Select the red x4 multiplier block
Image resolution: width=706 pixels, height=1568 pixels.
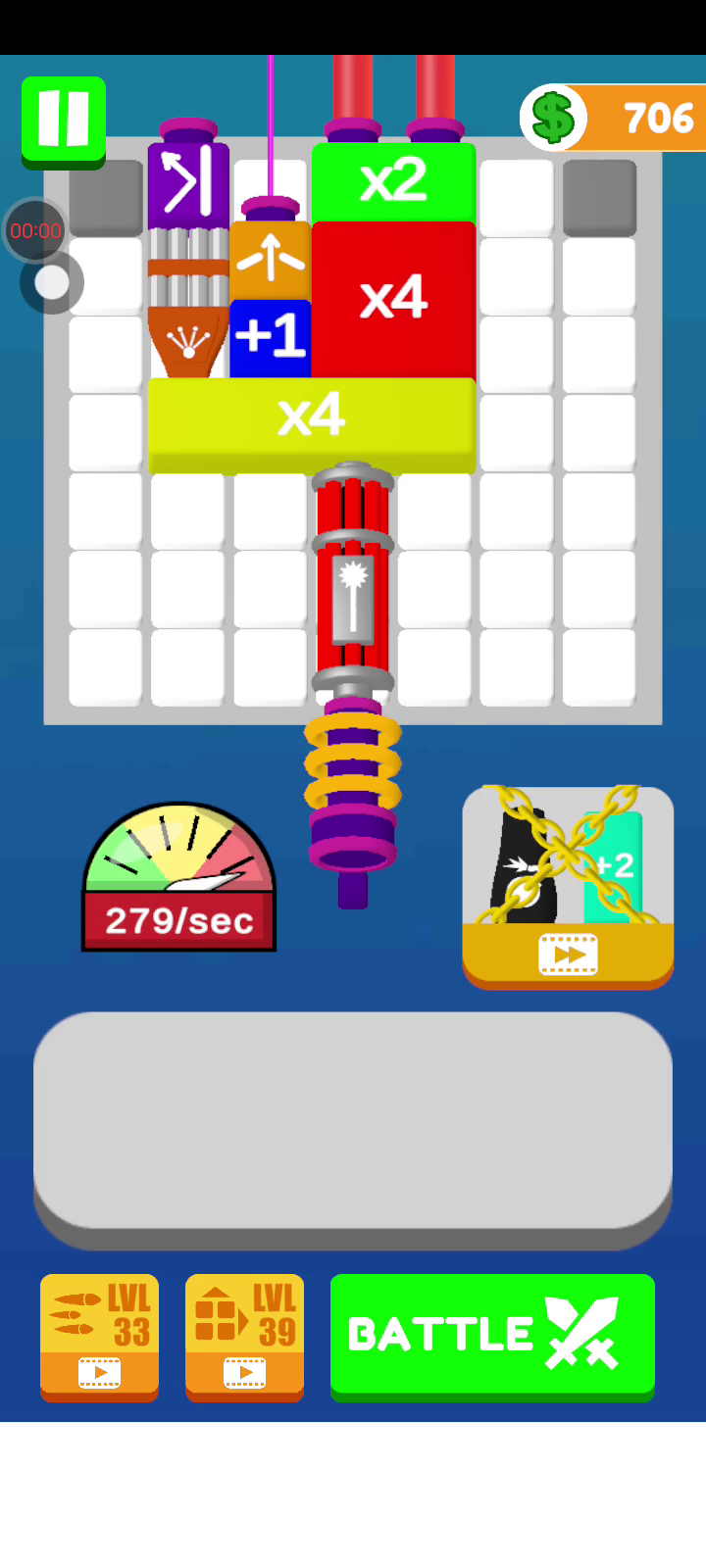tap(393, 298)
